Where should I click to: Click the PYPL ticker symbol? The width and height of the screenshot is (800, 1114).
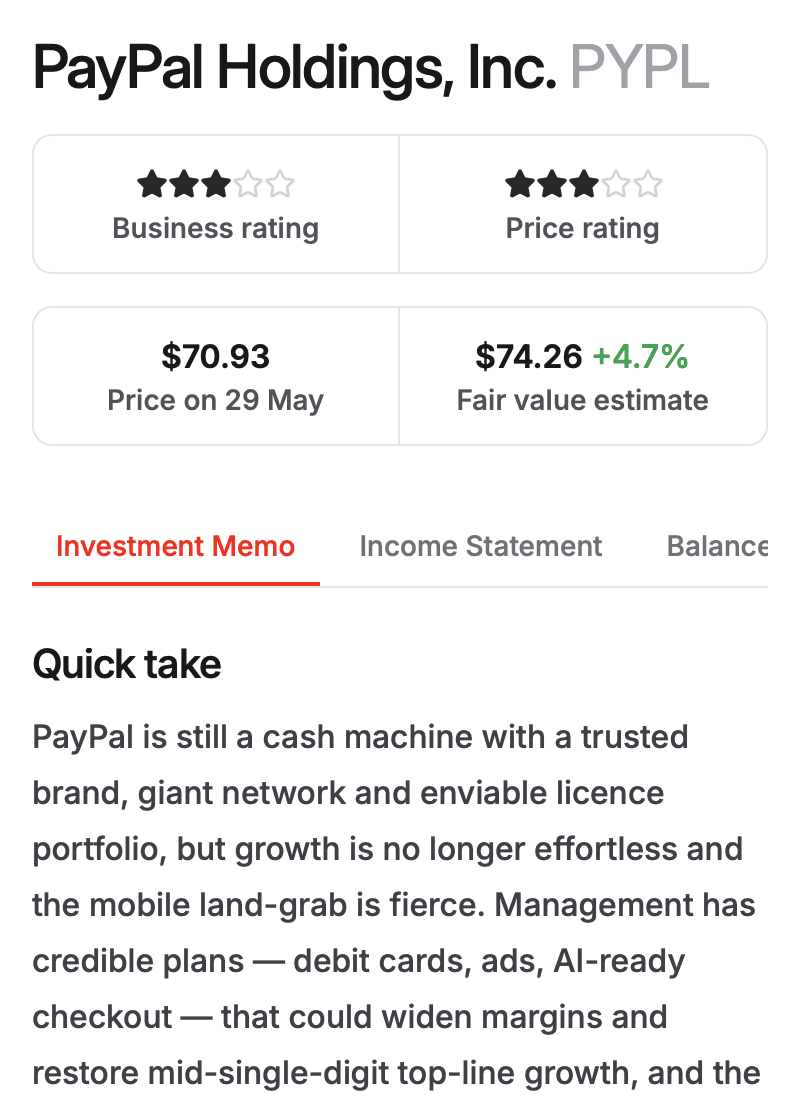tap(638, 68)
